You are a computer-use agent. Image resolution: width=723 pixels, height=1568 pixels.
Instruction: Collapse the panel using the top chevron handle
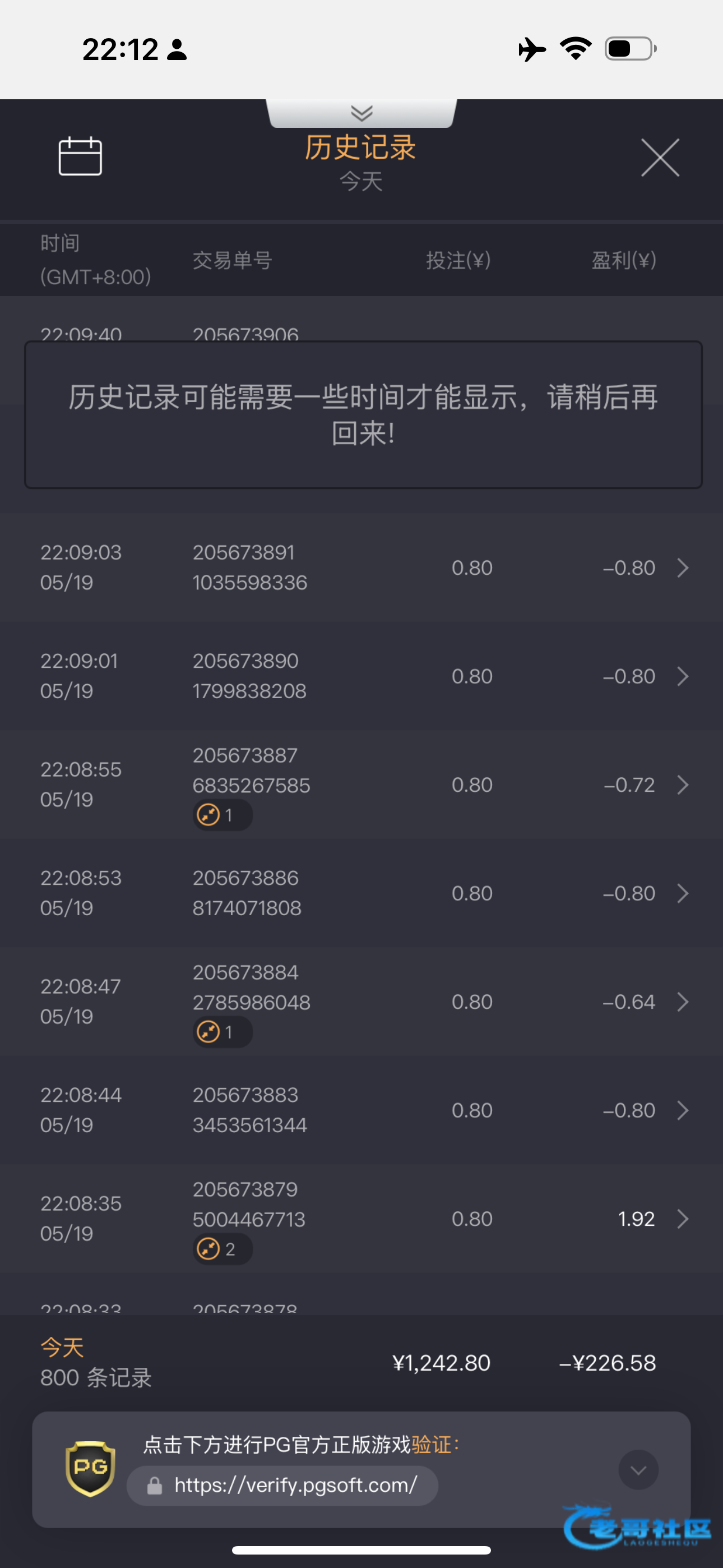[x=361, y=113]
